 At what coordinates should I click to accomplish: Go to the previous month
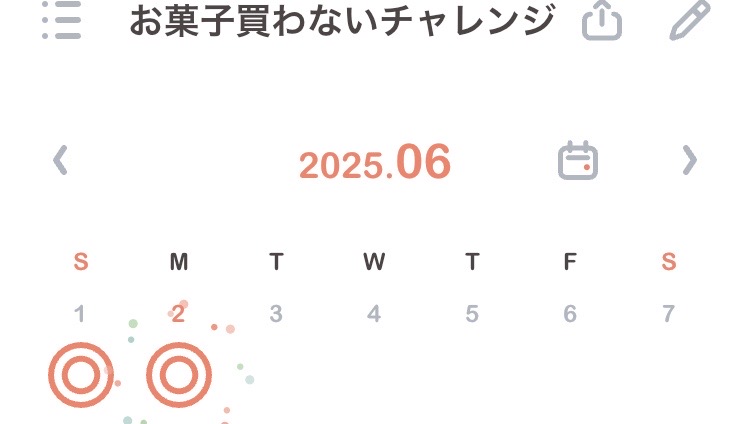coord(61,160)
